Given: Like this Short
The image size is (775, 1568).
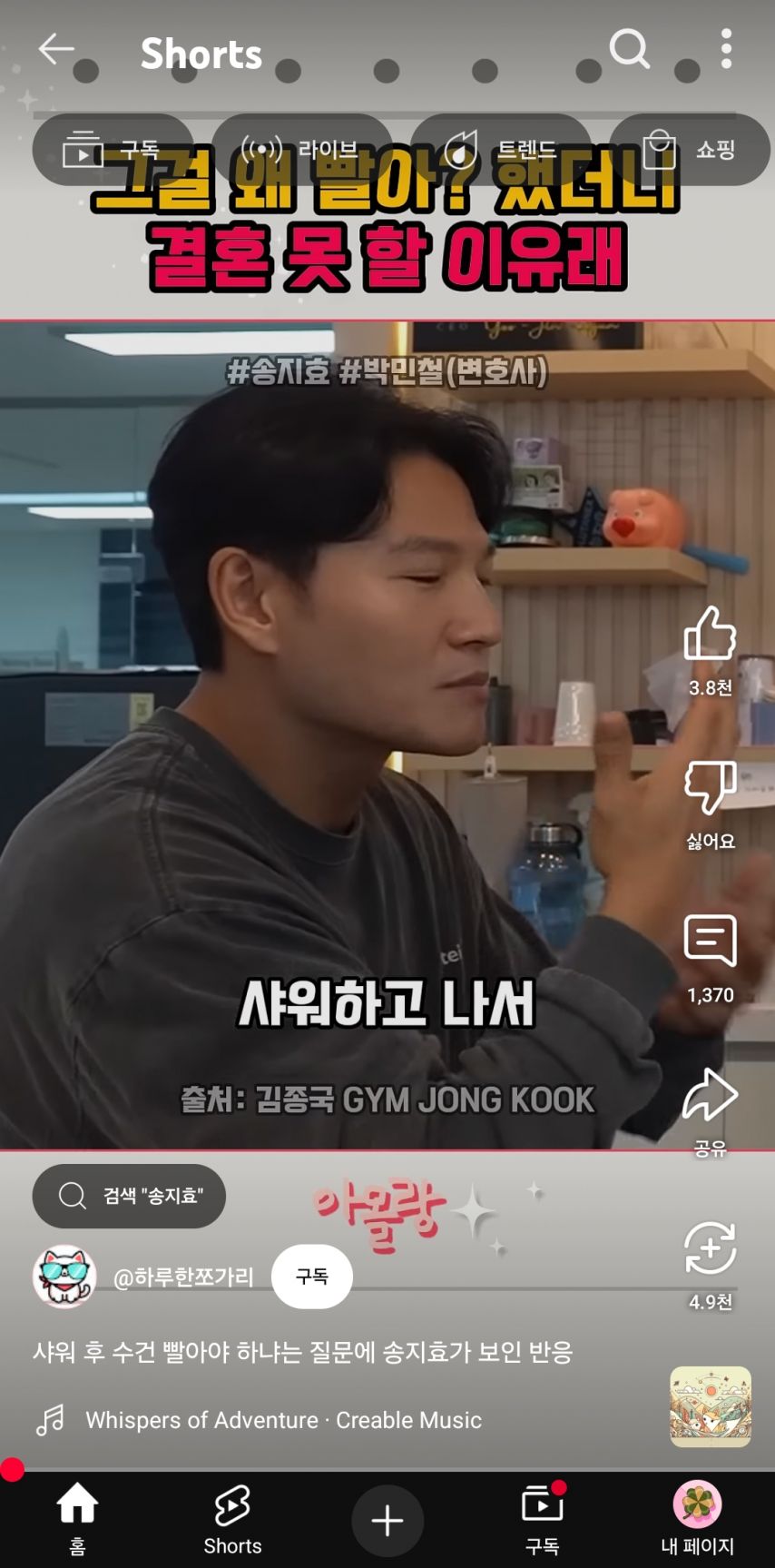Looking at the screenshot, I should point(710,634).
